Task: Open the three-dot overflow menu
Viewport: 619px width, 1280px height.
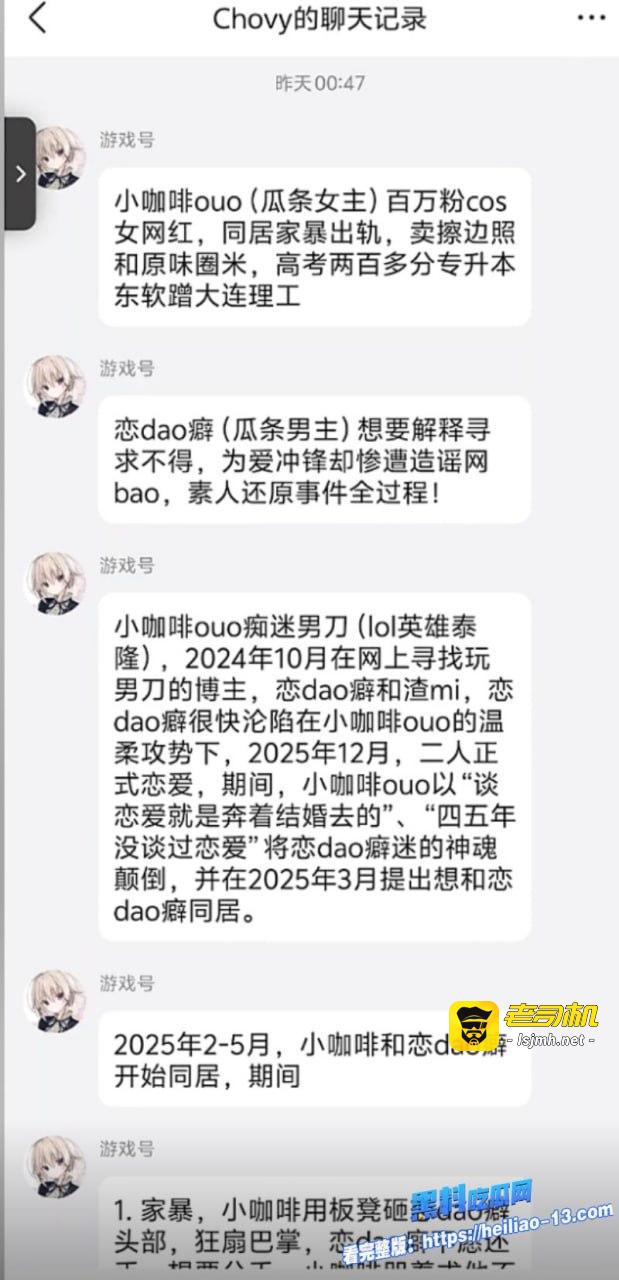Action: (591, 19)
